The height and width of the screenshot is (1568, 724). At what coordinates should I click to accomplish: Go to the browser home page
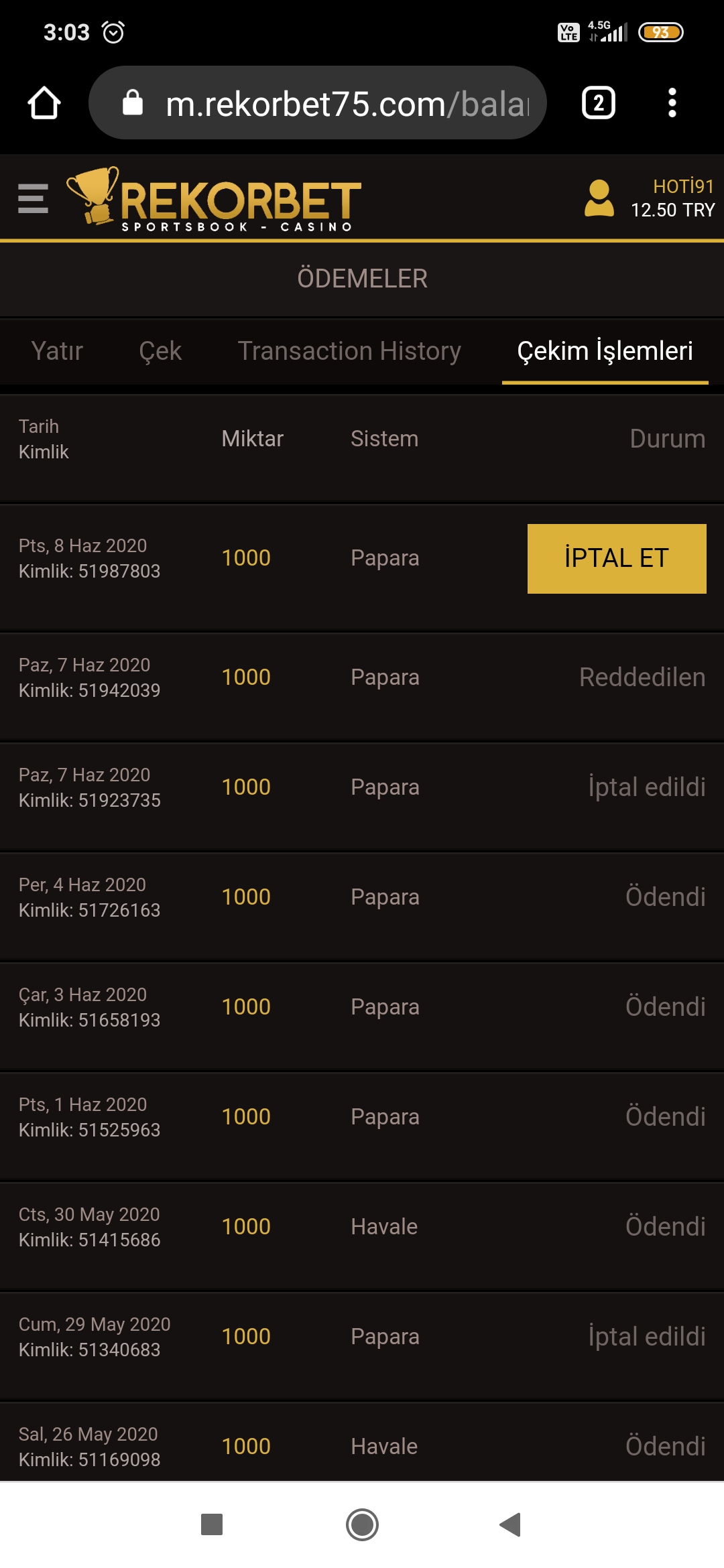point(44,103)
